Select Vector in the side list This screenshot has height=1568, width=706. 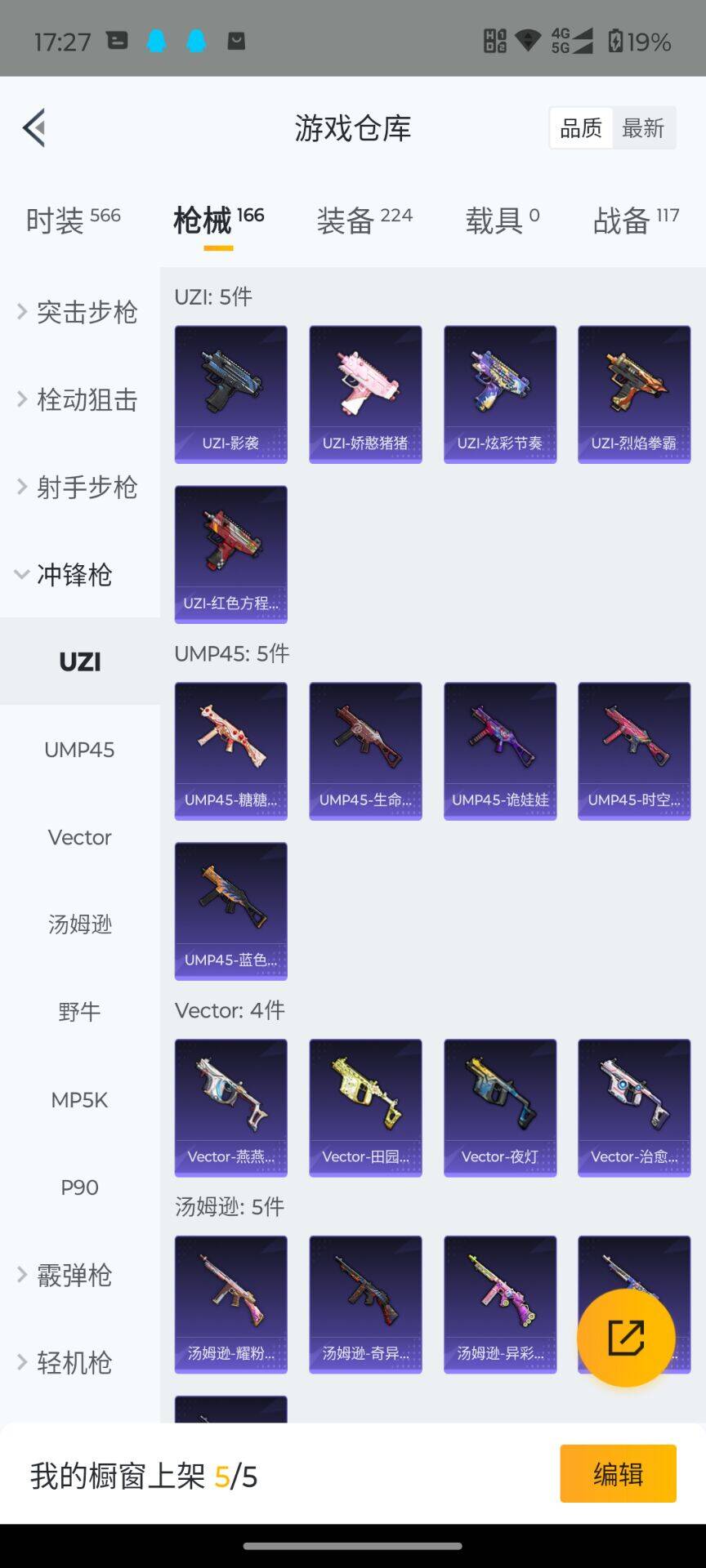[x=80, y=837]
